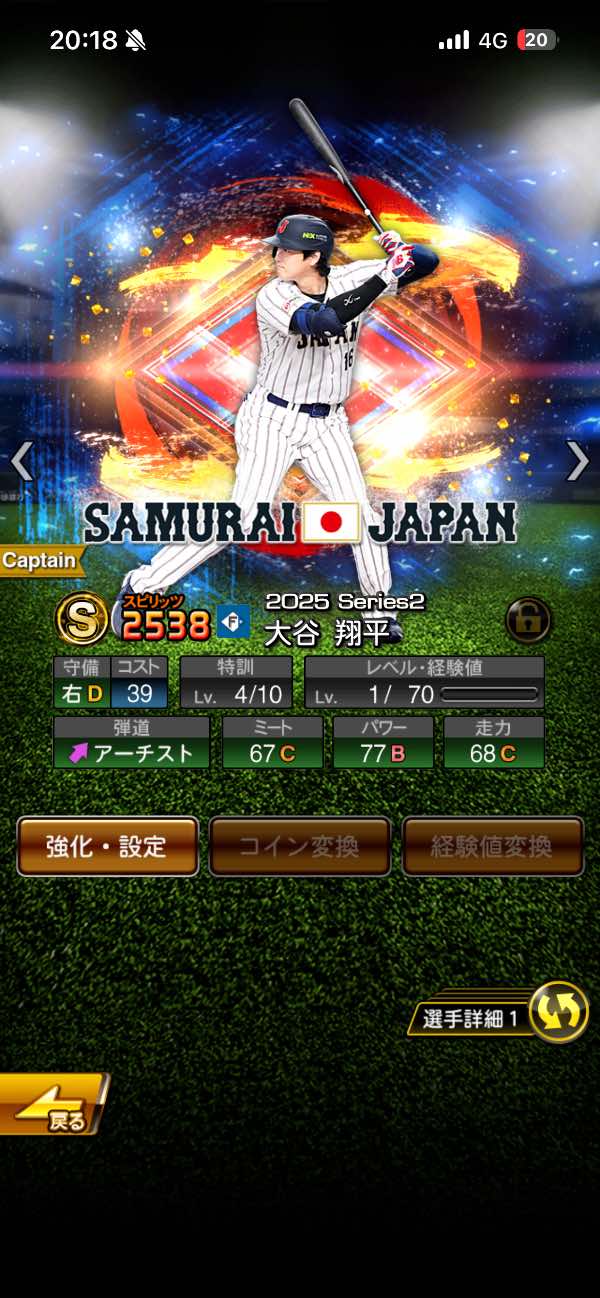Switch the 選手詳細 1 view
The width and height of the screenshot is (600, 1298).
(557, 1012)
